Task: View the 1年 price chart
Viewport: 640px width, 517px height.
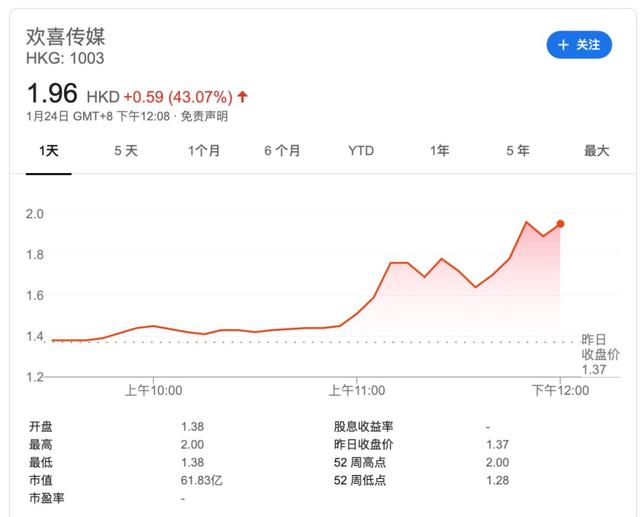Action: 439,151
